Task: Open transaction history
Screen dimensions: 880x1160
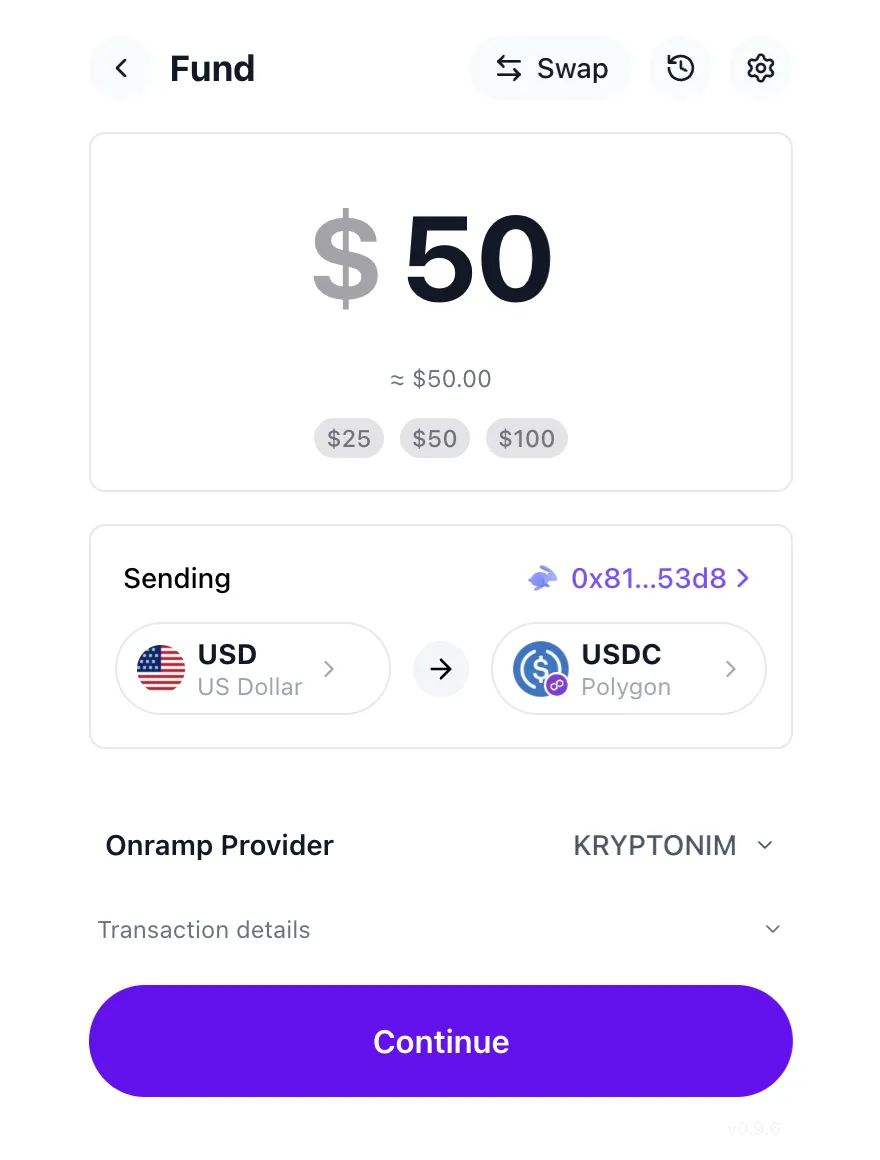Action: [681, 68]
